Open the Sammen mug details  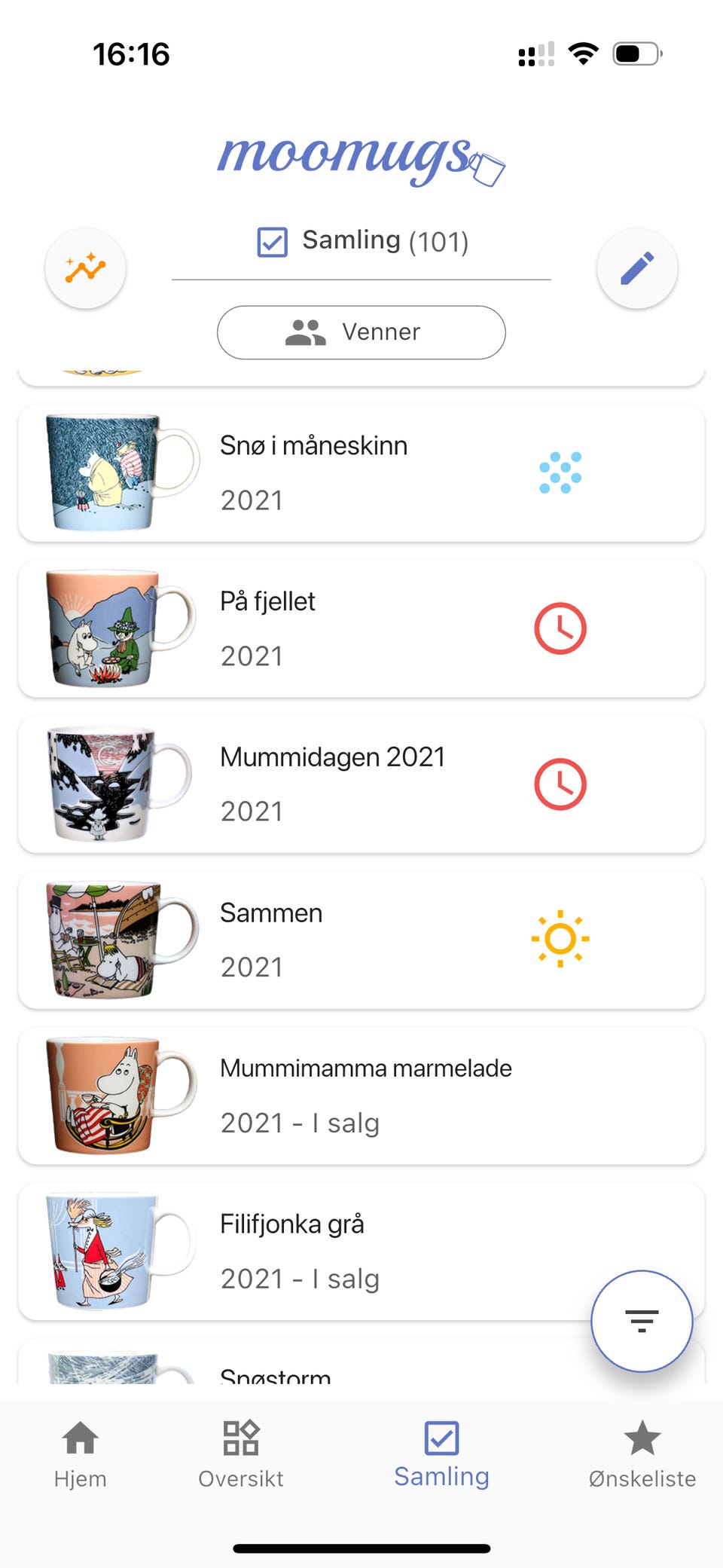(361, 940)
